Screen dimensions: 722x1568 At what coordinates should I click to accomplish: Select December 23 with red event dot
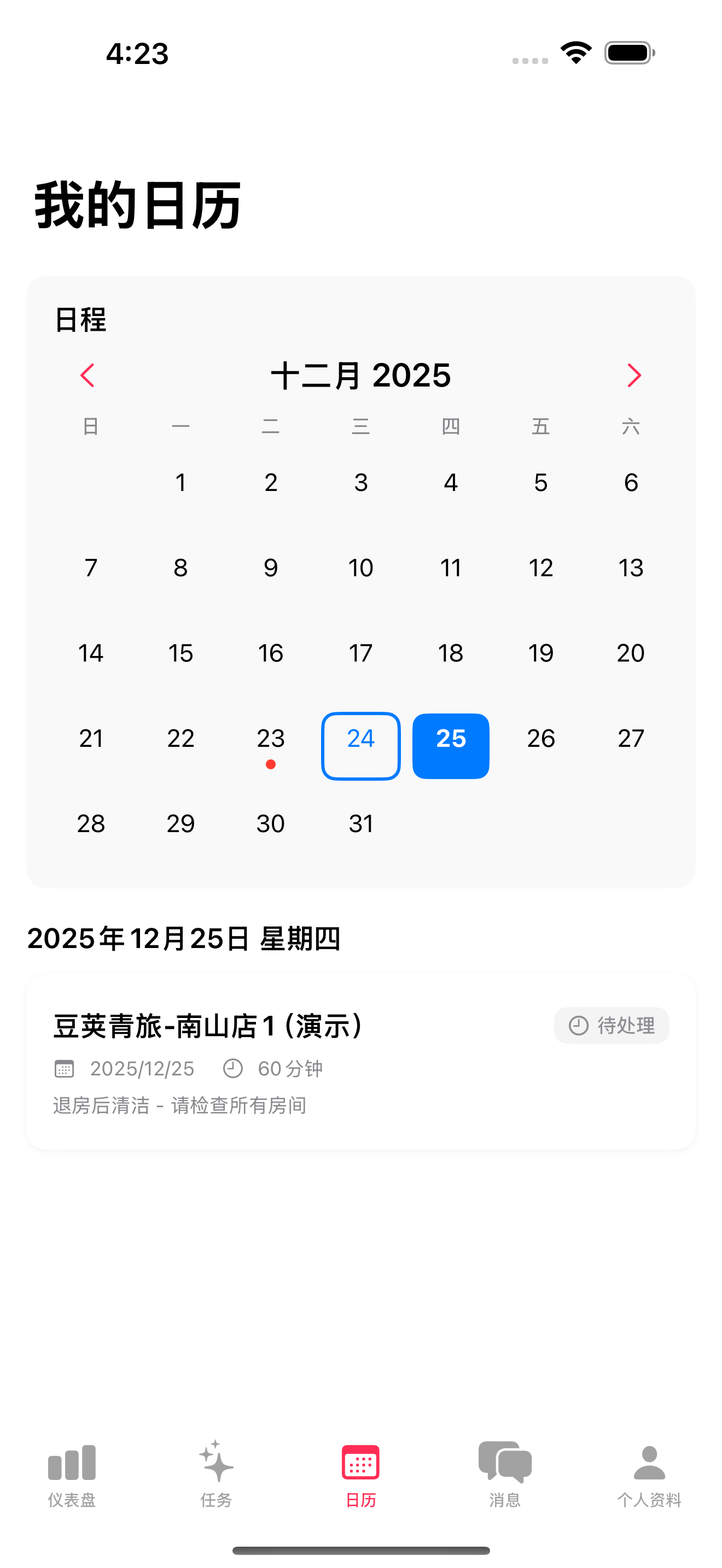271,739
